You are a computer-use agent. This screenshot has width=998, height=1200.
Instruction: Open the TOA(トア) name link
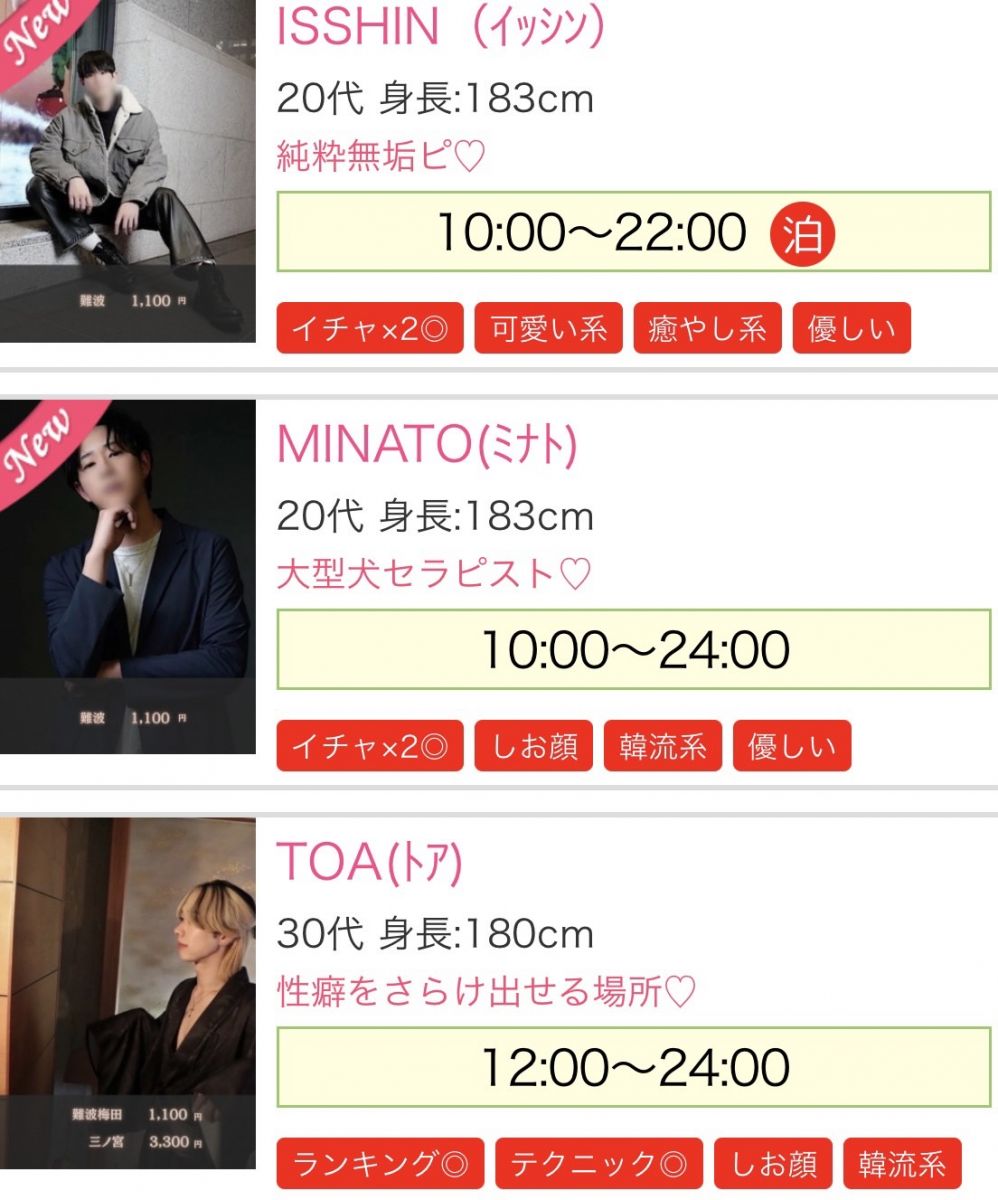point(369,862)
